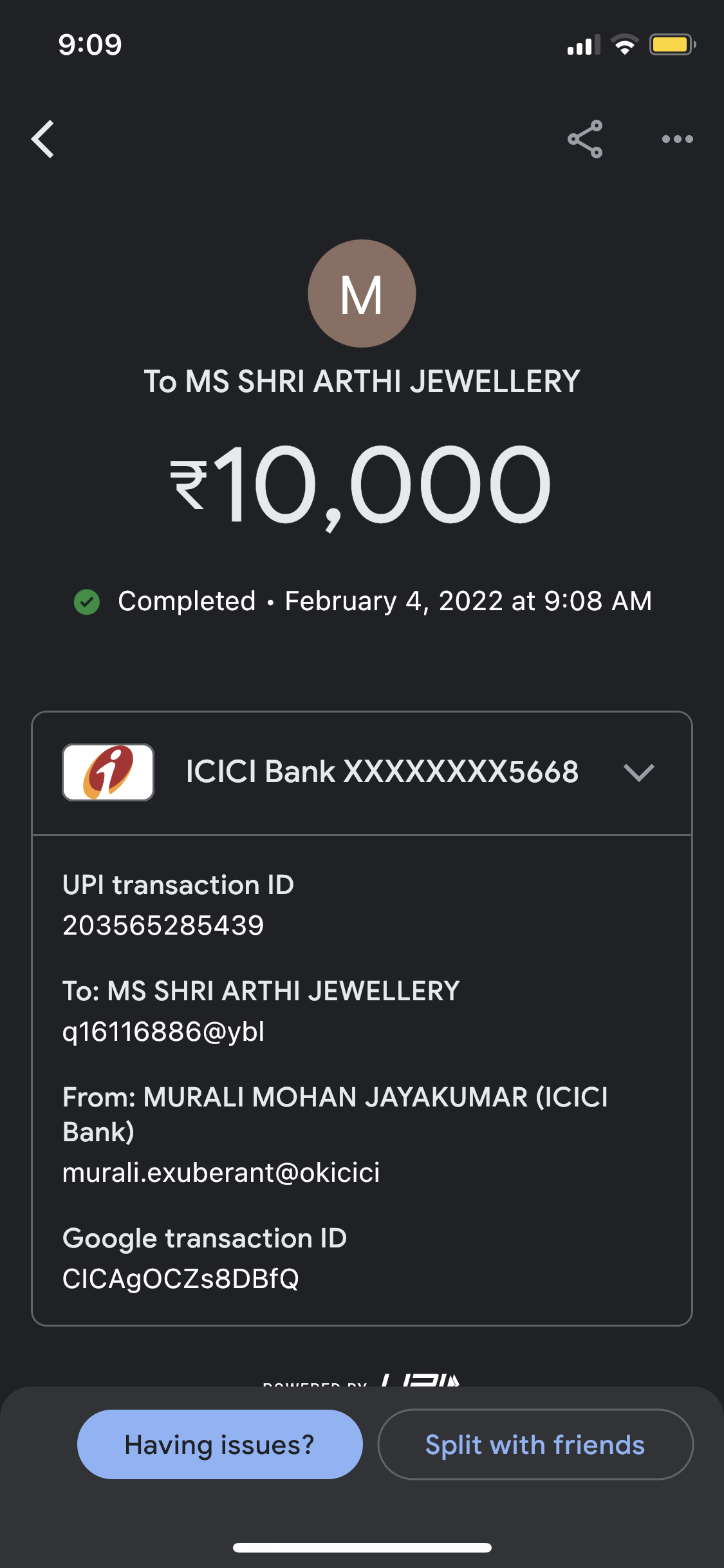Tap the Having issues? button

[220, 1444]
